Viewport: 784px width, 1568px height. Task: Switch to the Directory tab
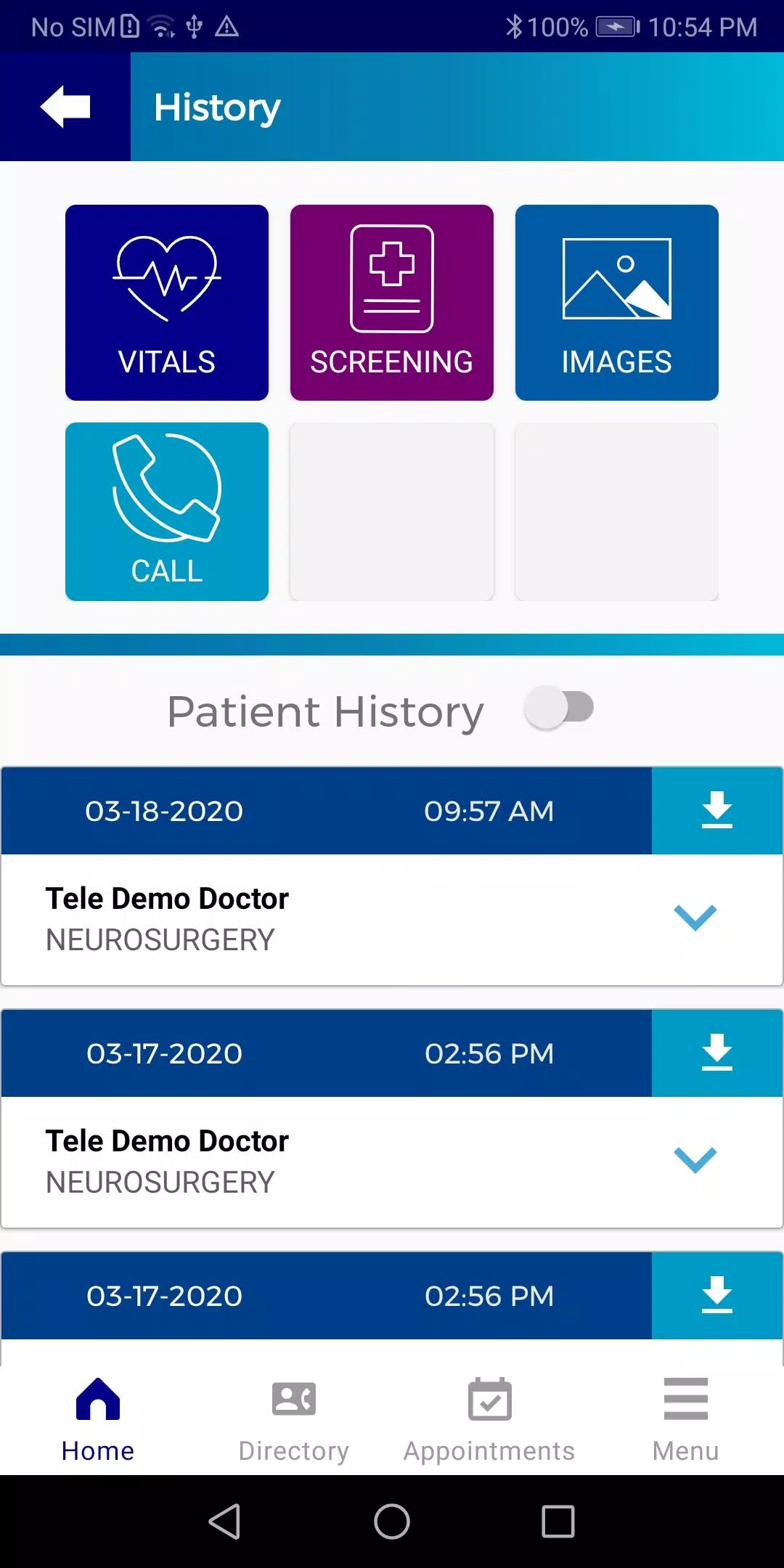(294, 1421)
